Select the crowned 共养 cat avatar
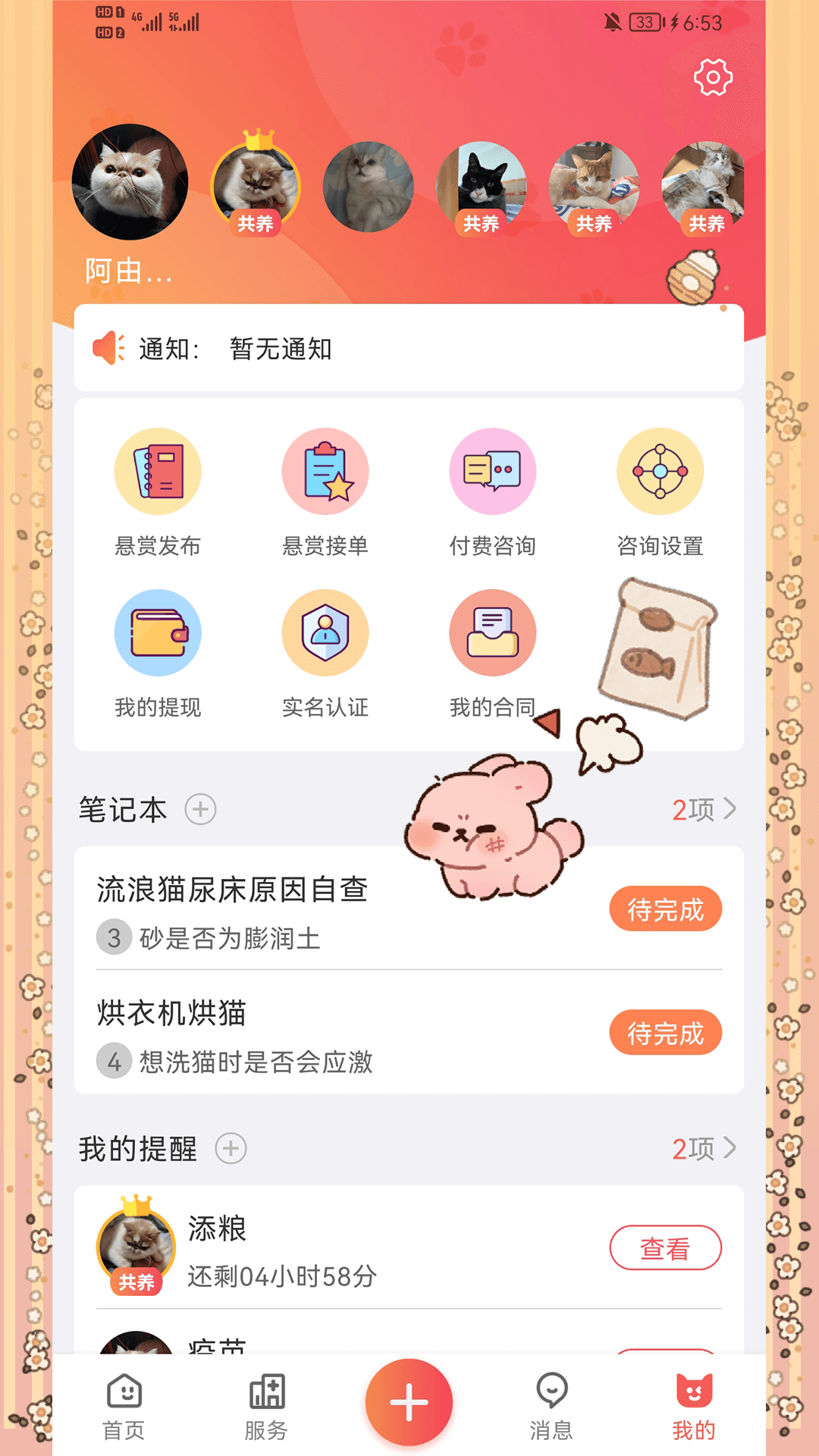The height and width of the screenshot is (1456, 819). [256, 187]
